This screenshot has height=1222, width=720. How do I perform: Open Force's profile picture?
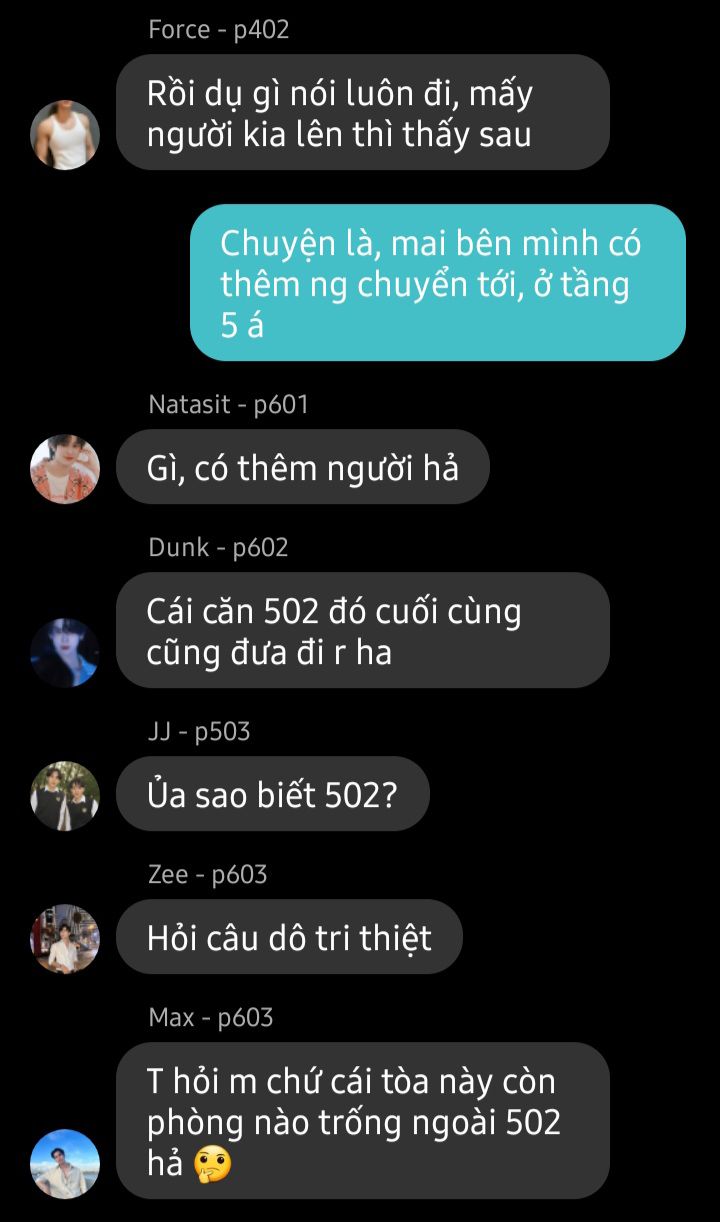coord(65,135)
